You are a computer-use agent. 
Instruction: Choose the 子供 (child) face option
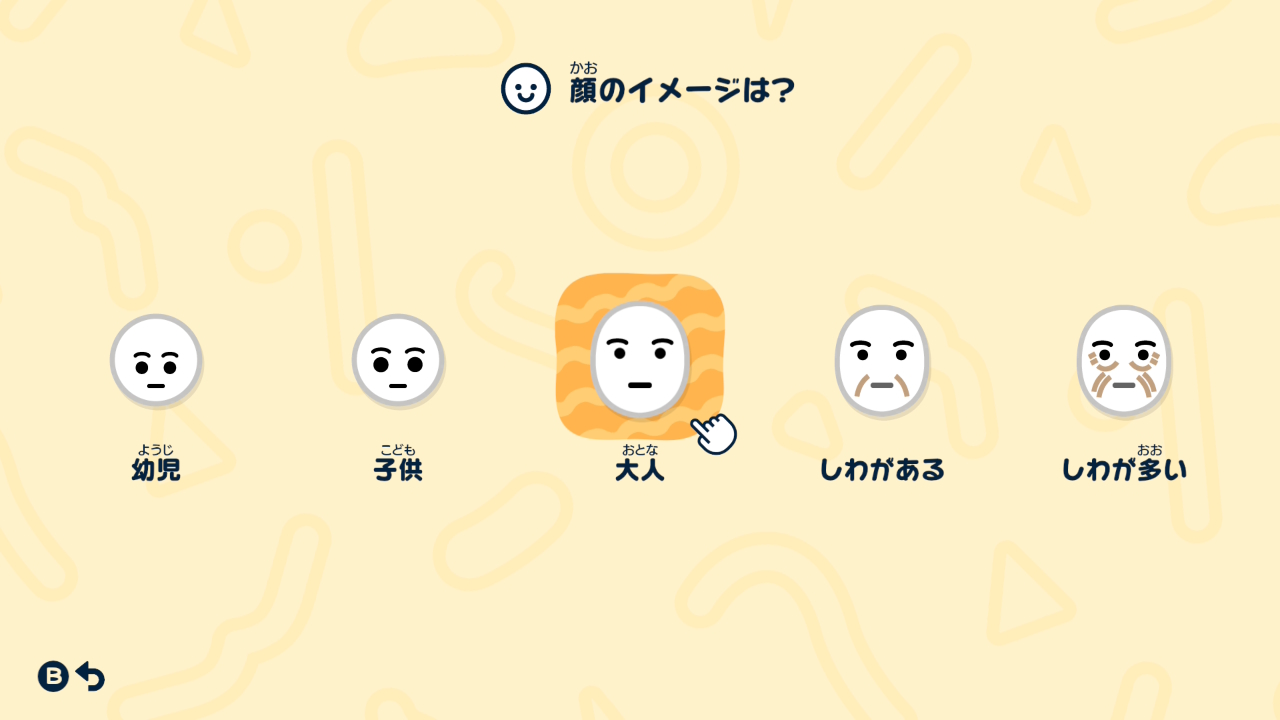pos(398,361)
